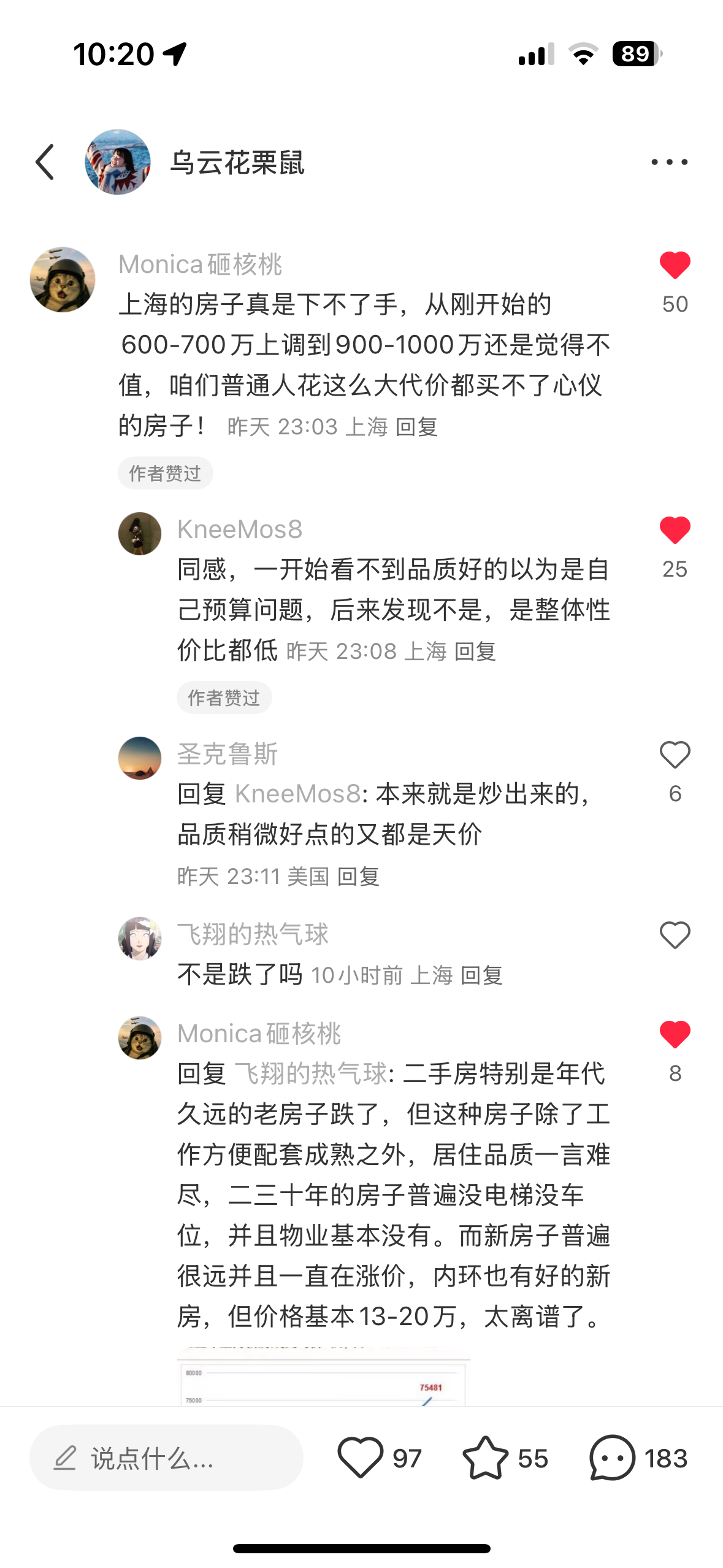Like 圣克鲁斯's reply
This screenshot has width=723, height=1568.
[x=675, y=755]
